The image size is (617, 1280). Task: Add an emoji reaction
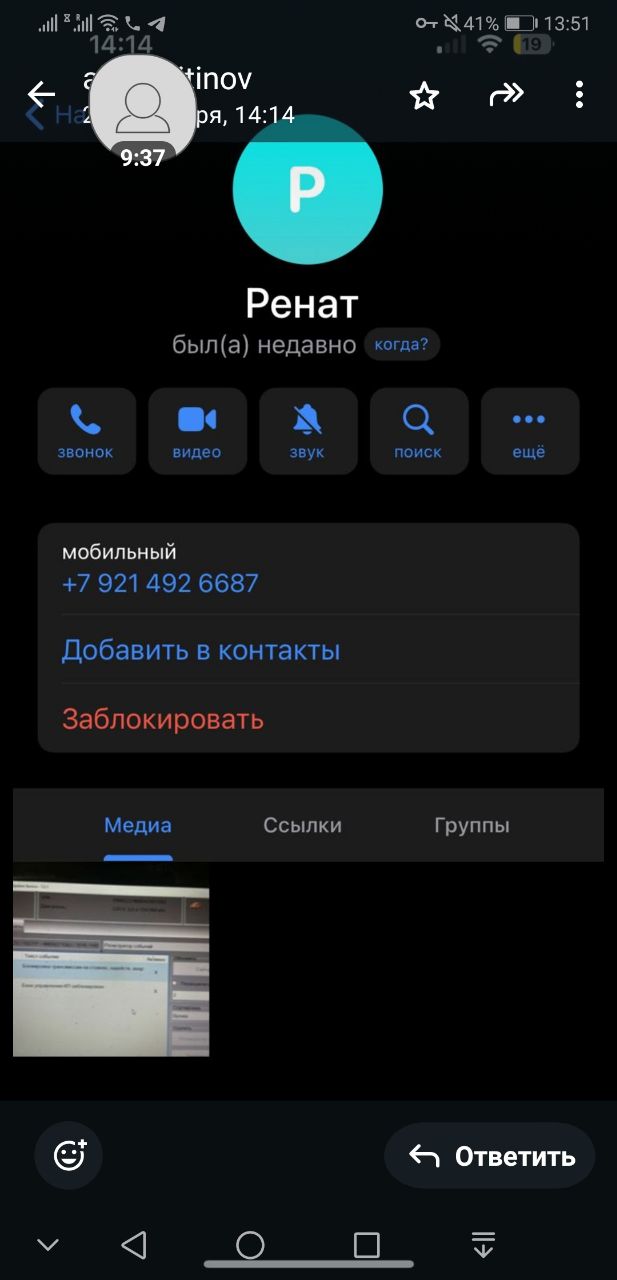[69, 1156]
